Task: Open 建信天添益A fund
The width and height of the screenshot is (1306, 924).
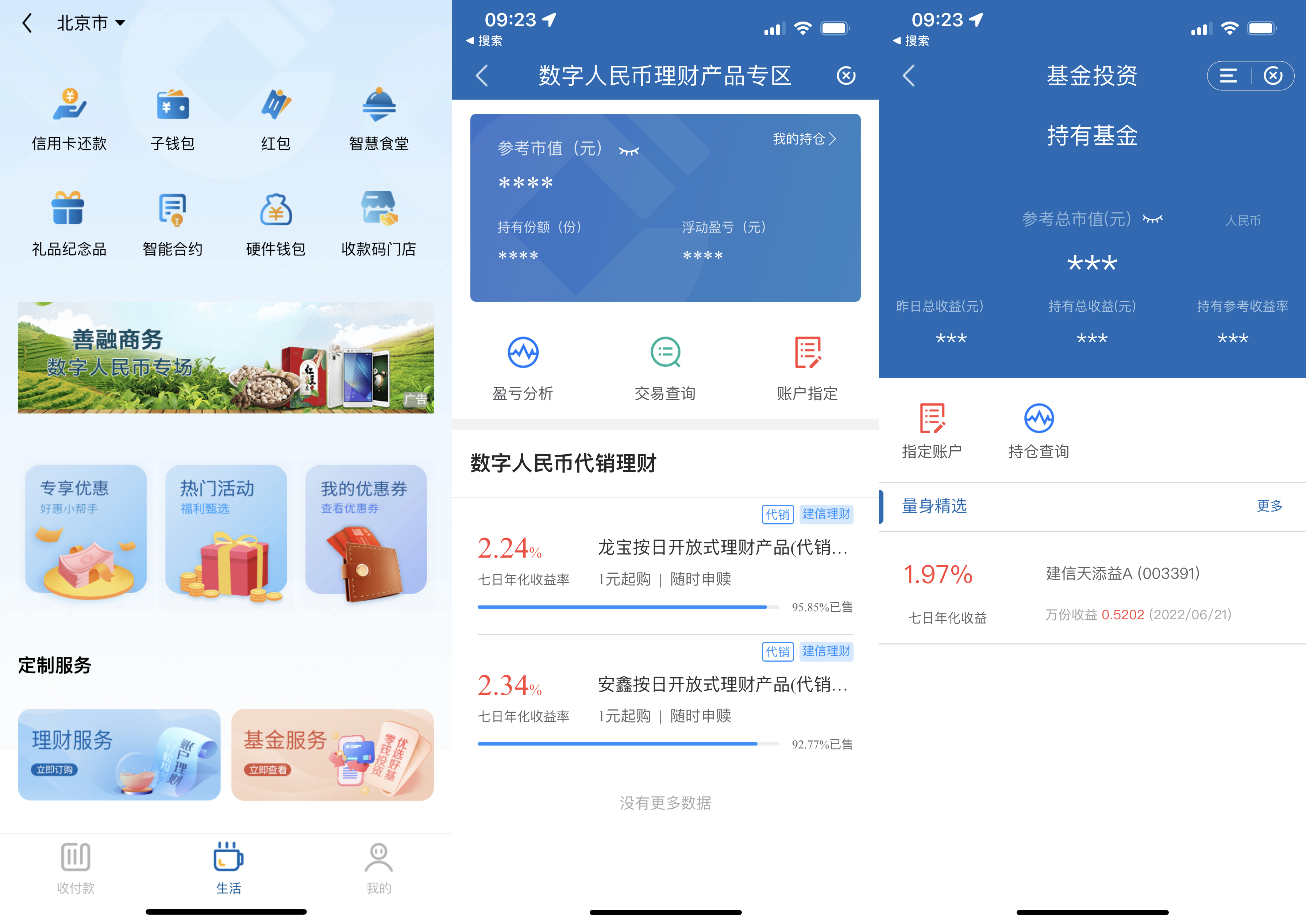Action: tap(1091, 592)
